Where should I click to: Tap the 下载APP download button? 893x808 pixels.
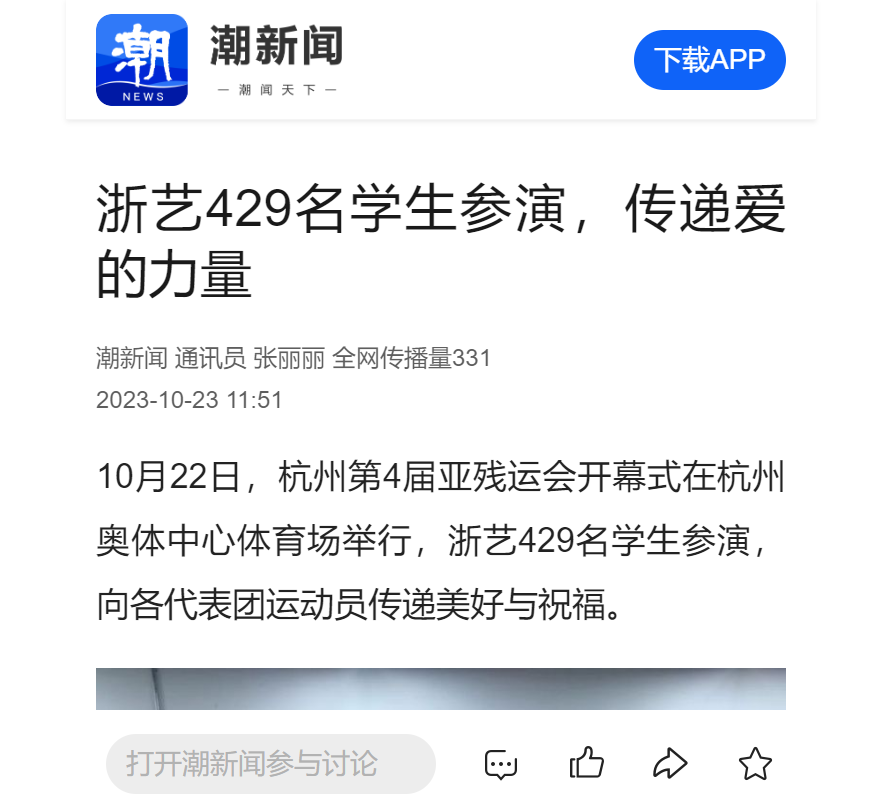(x=709, y=60)
